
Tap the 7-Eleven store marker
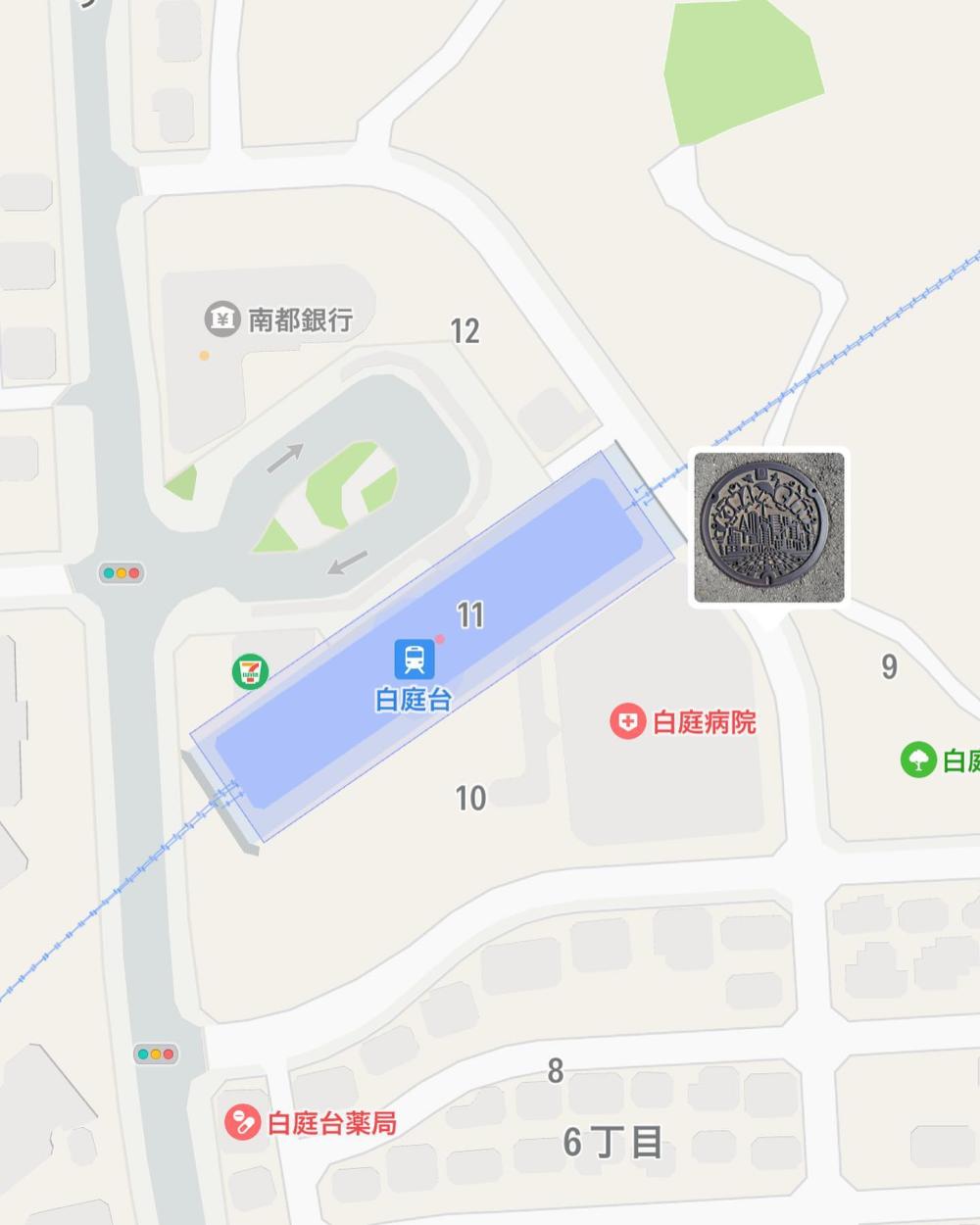[x=251, y=671]
